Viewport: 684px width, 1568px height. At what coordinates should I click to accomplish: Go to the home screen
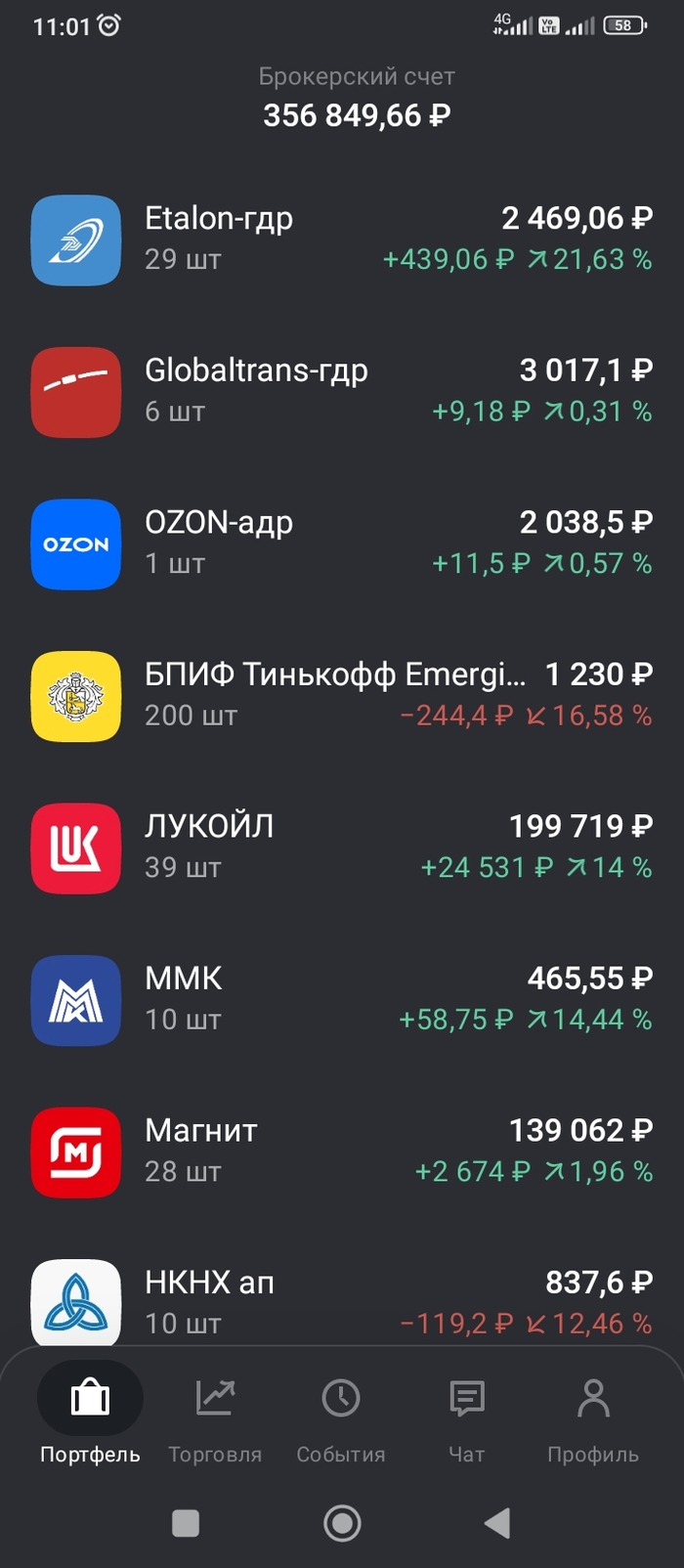click(x=342, y=1523)
